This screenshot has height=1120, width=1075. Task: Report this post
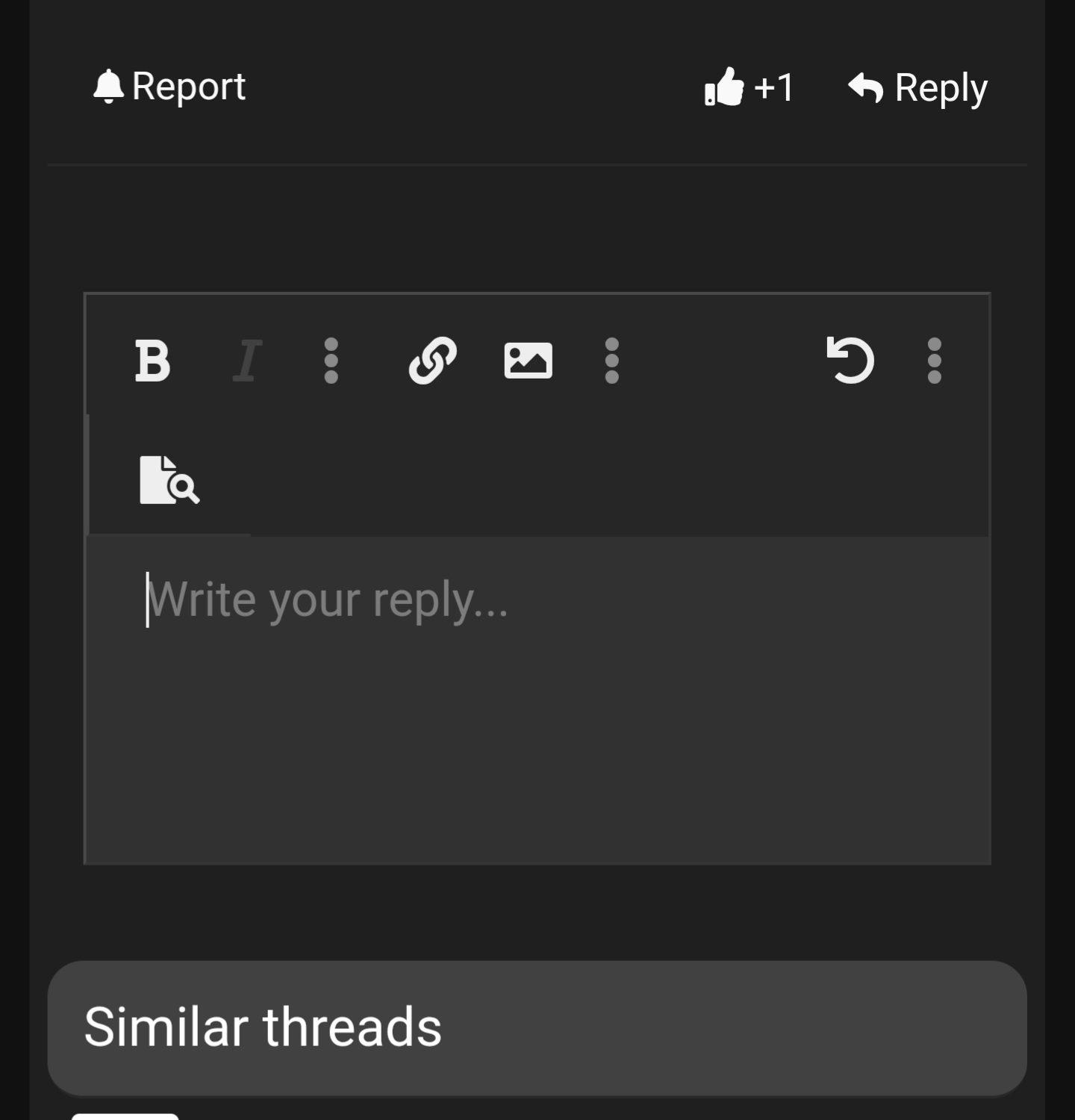(169, 87)
